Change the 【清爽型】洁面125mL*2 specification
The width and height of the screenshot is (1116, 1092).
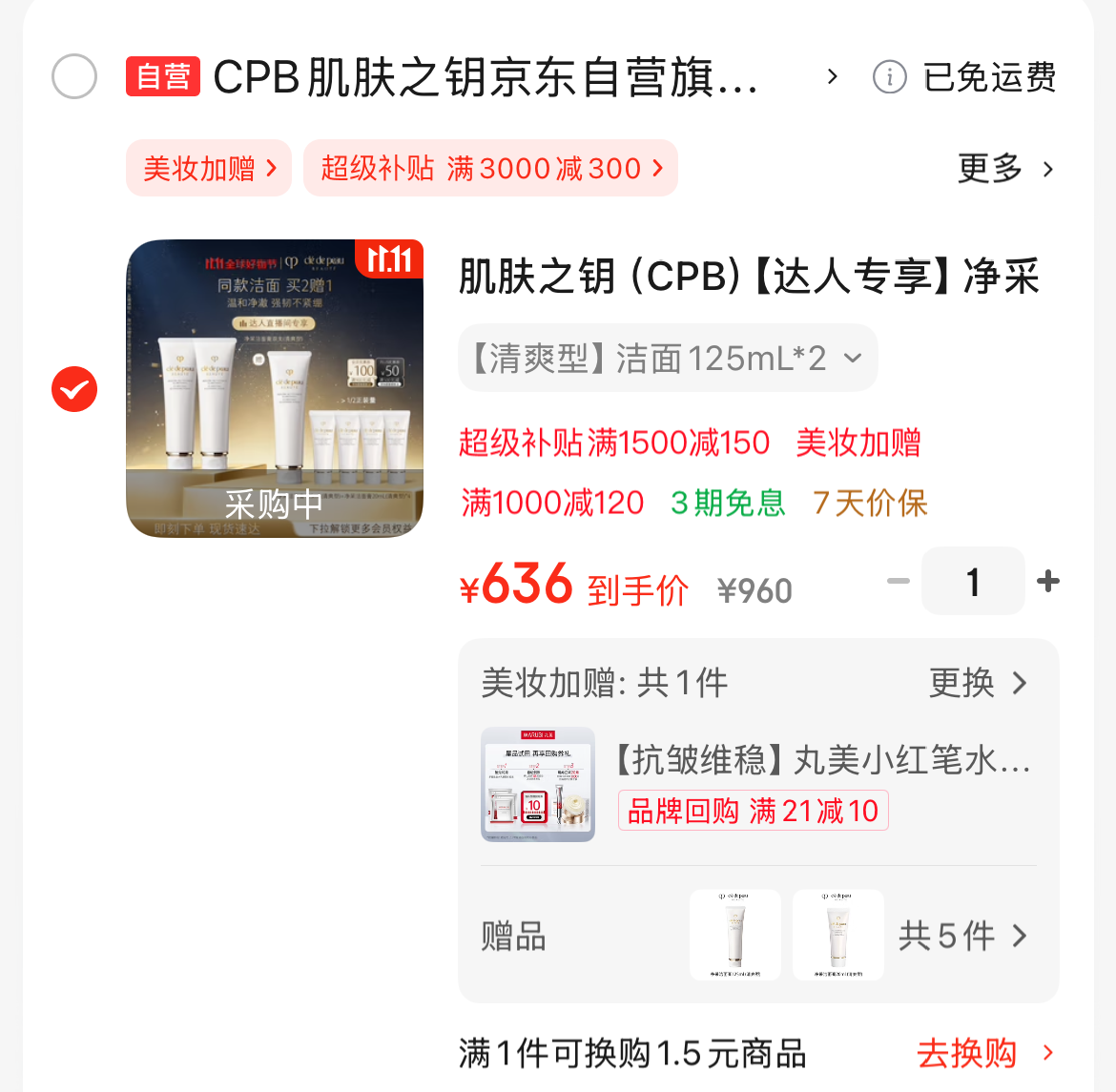668,359
